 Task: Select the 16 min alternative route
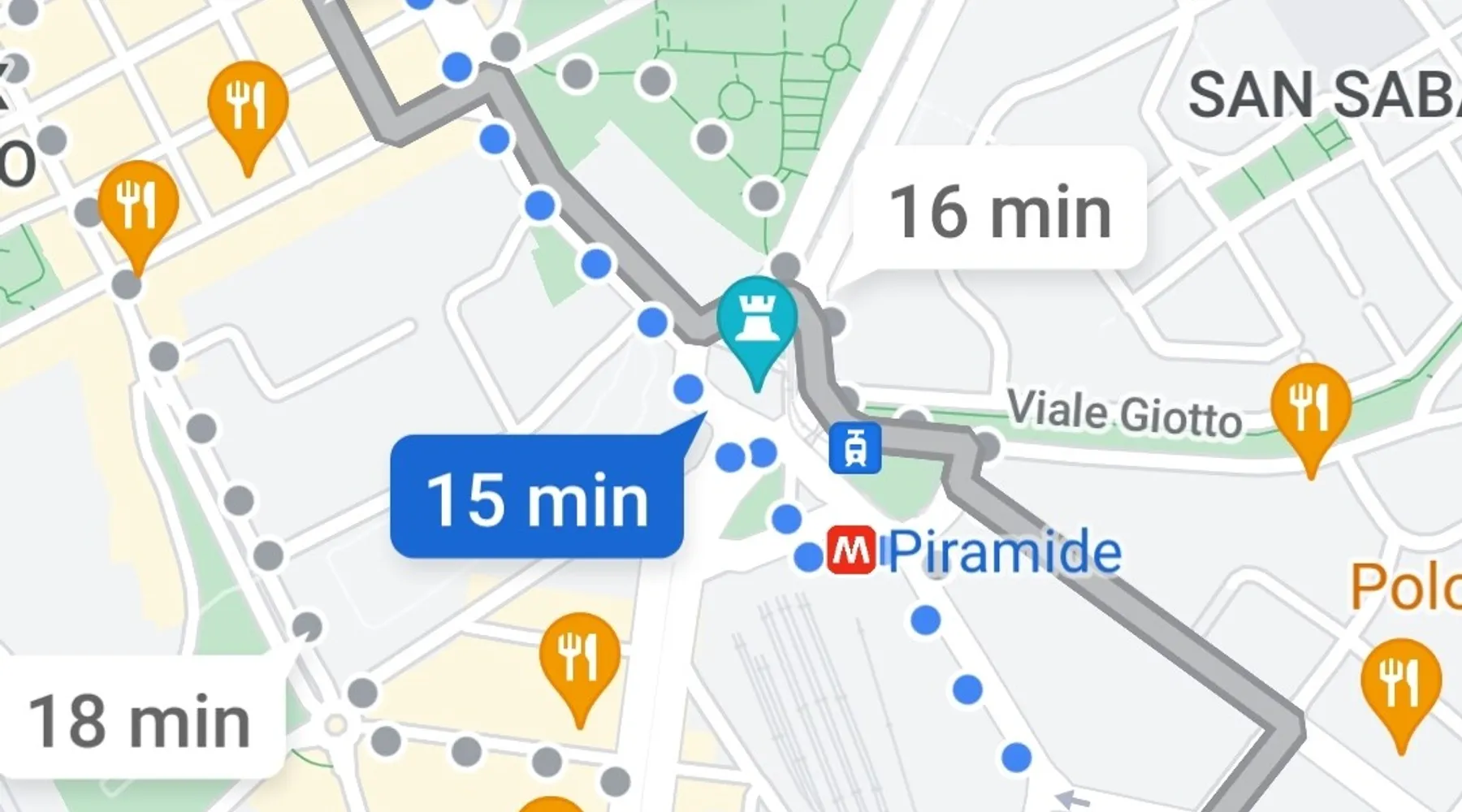pyautogui.click(x=999, y=211)
